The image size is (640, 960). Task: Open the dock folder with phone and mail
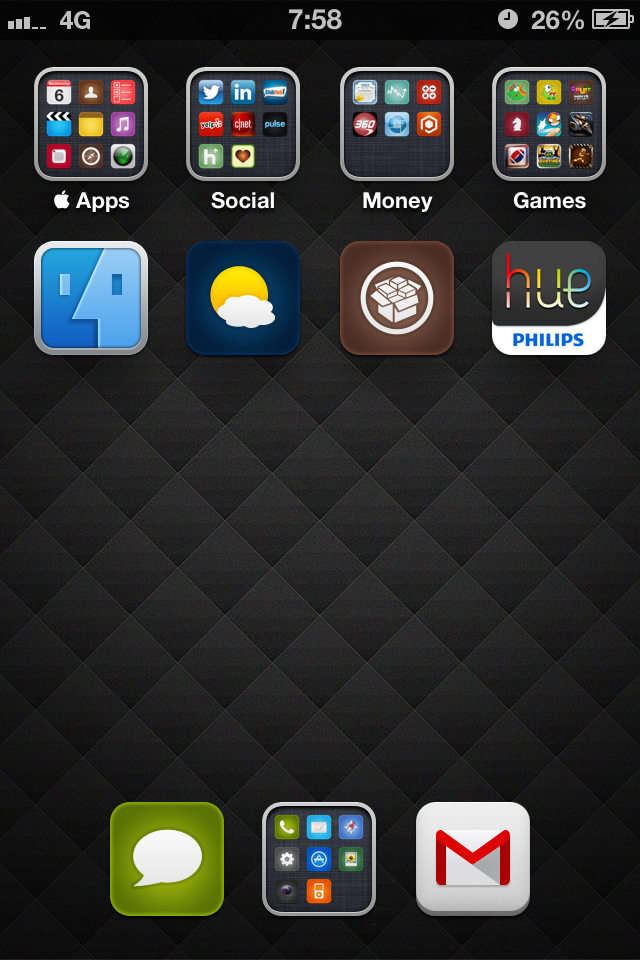click(x=319, y=858)
